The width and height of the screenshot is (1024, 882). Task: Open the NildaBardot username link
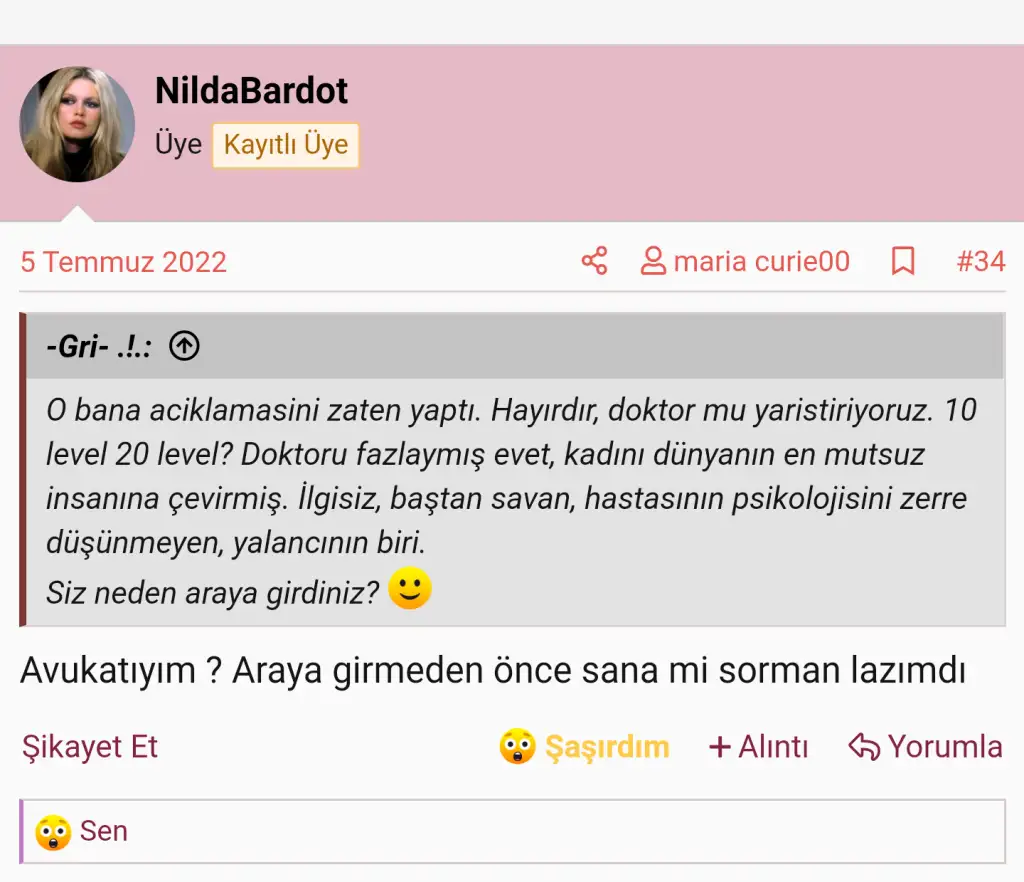coord(251,92)
